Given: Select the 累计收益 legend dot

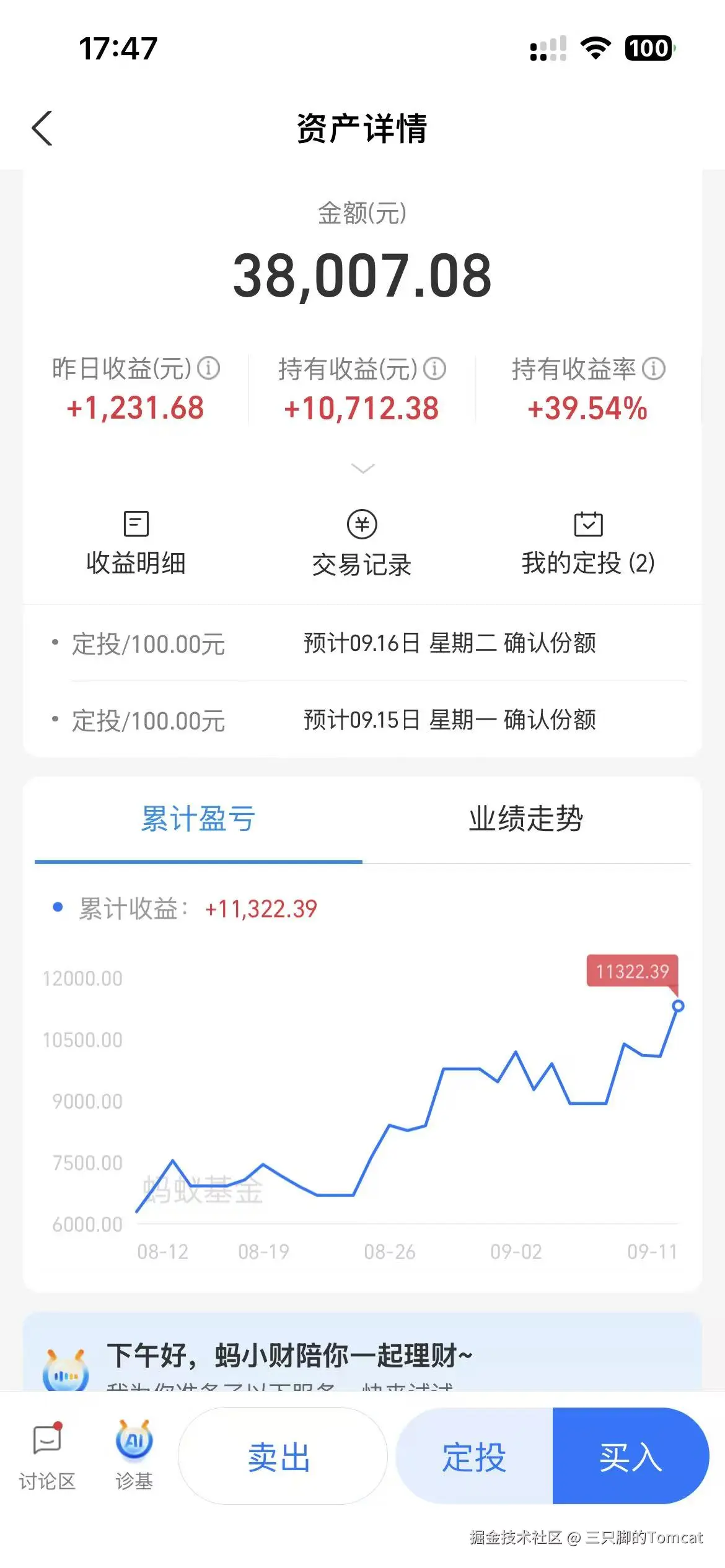Looking at the screenshot, I should coord(58,907).
